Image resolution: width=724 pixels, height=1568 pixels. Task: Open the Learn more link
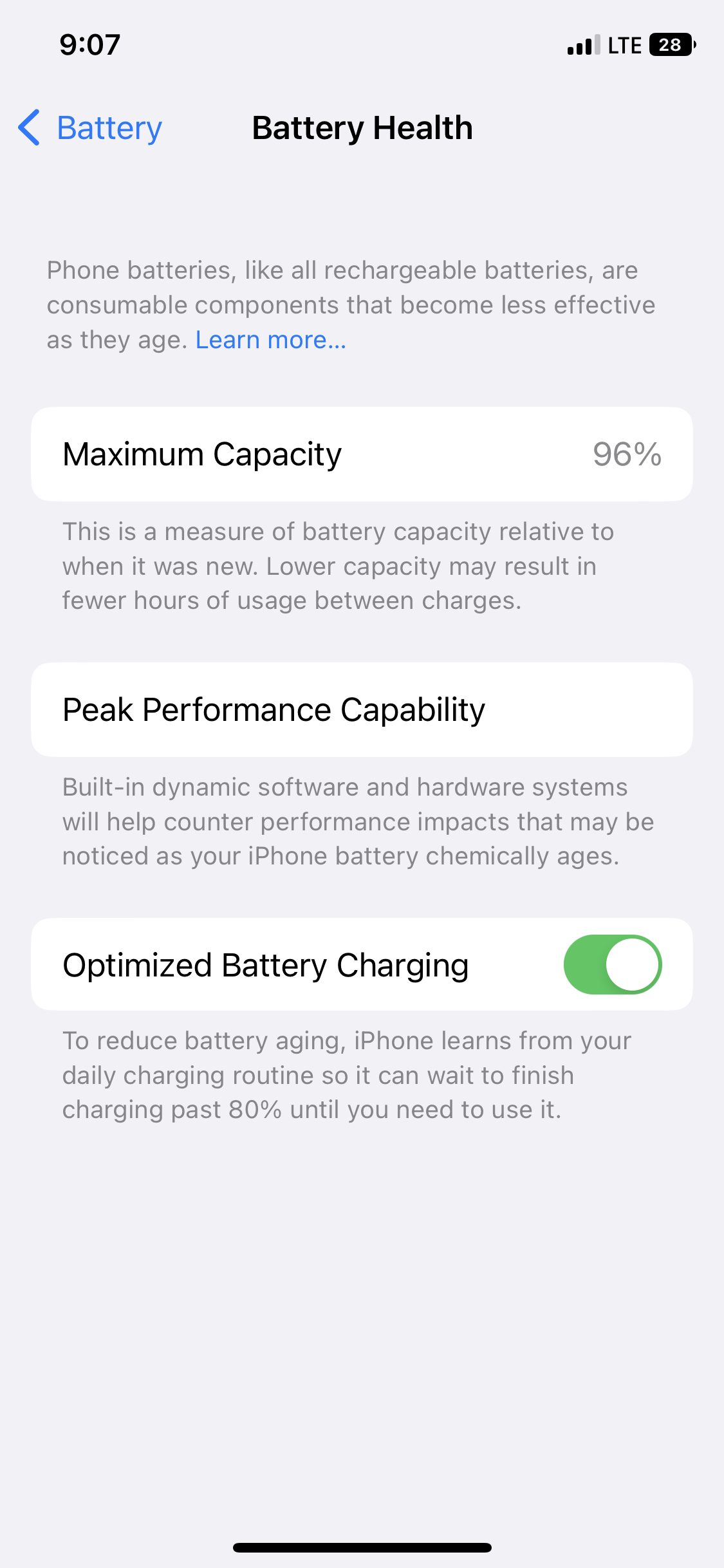pyautogui.click(x=270, y=339)
